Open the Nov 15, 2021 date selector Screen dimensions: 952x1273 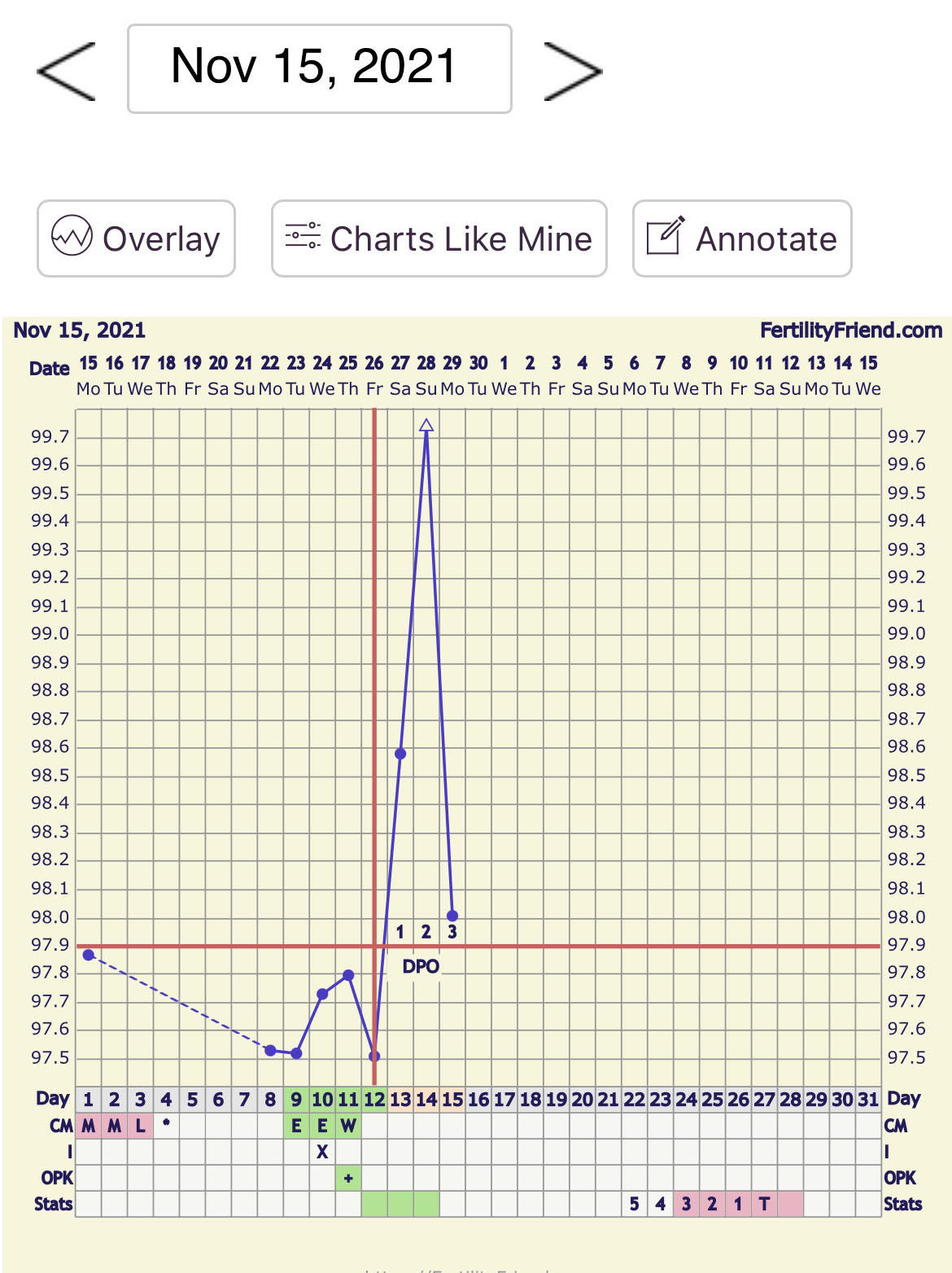pyautogui.click(x=319, y=68)
